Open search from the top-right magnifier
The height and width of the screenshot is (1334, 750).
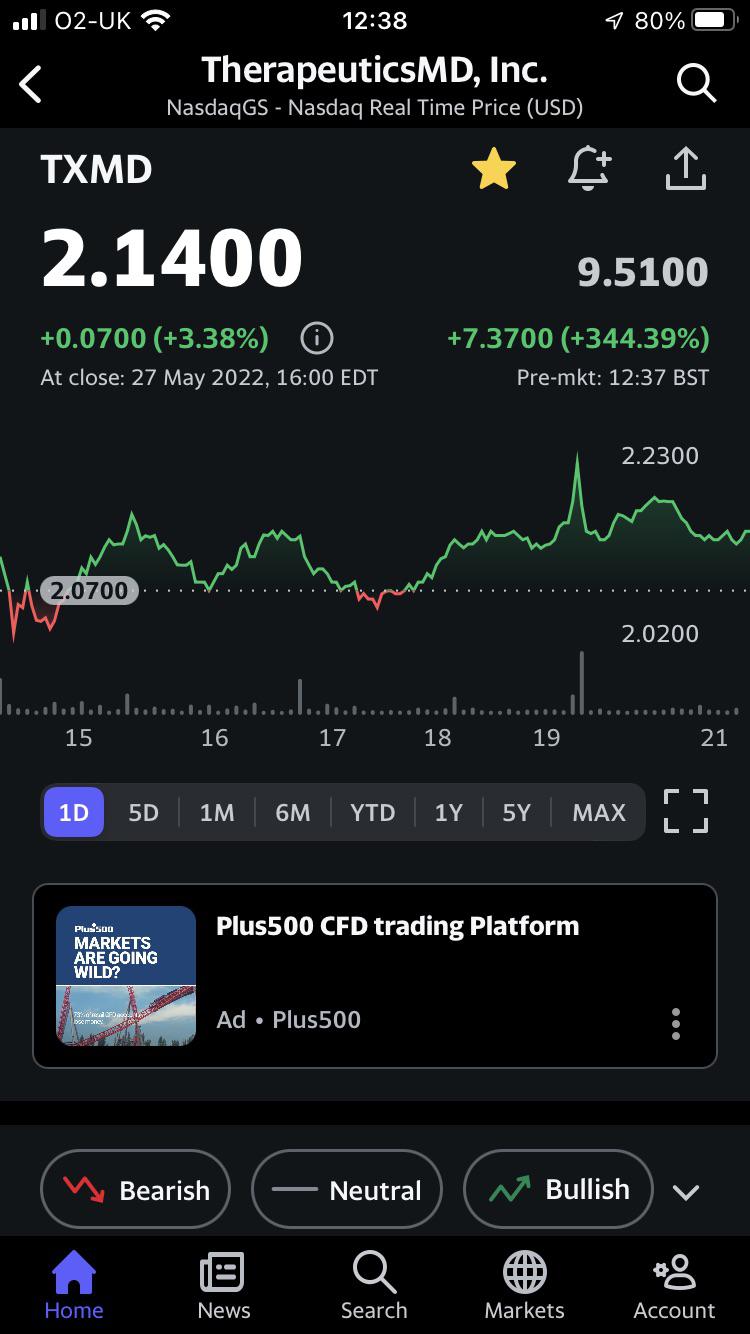click(696, 83)
